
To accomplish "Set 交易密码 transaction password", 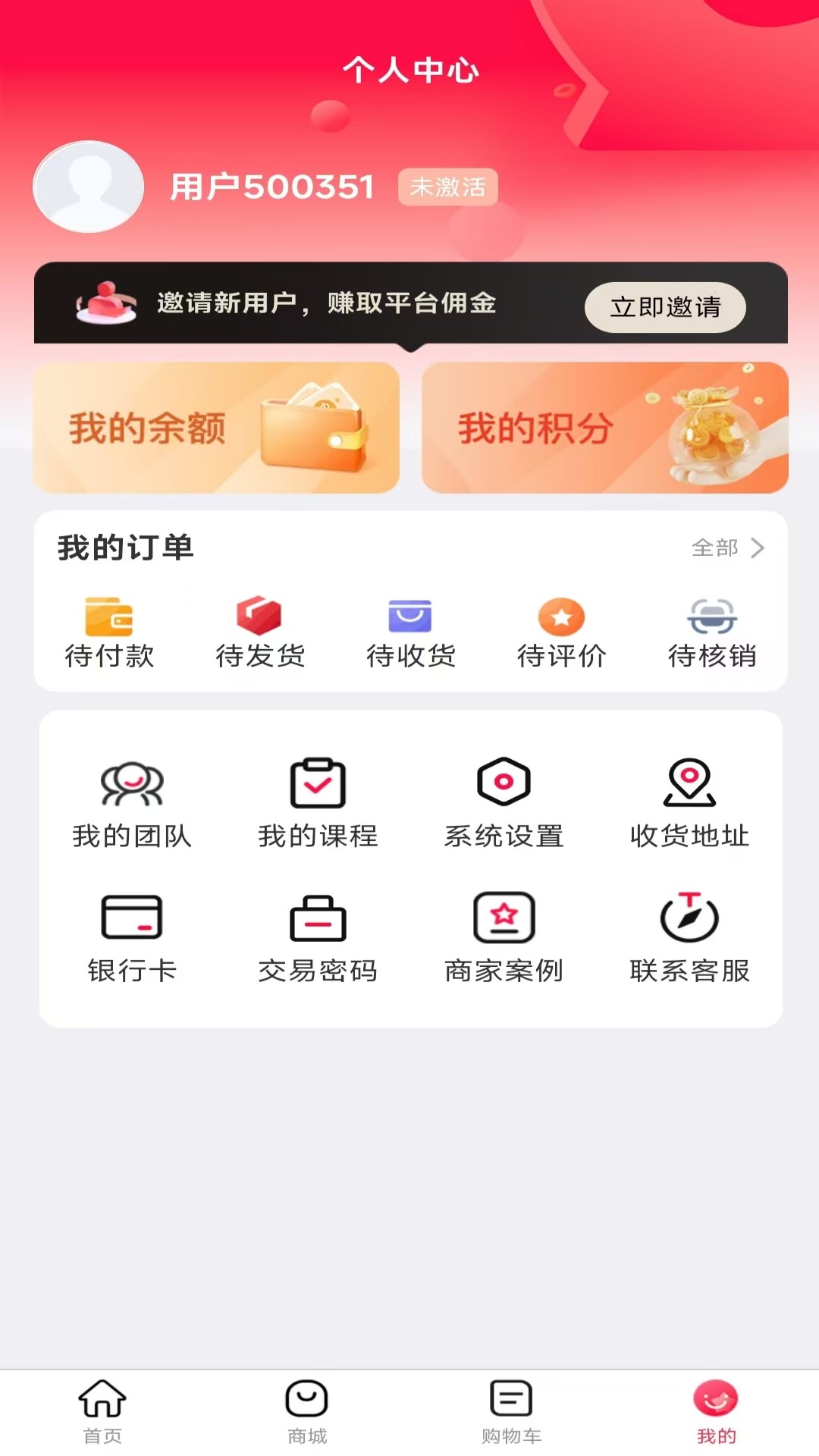I will tap(318, 938).
